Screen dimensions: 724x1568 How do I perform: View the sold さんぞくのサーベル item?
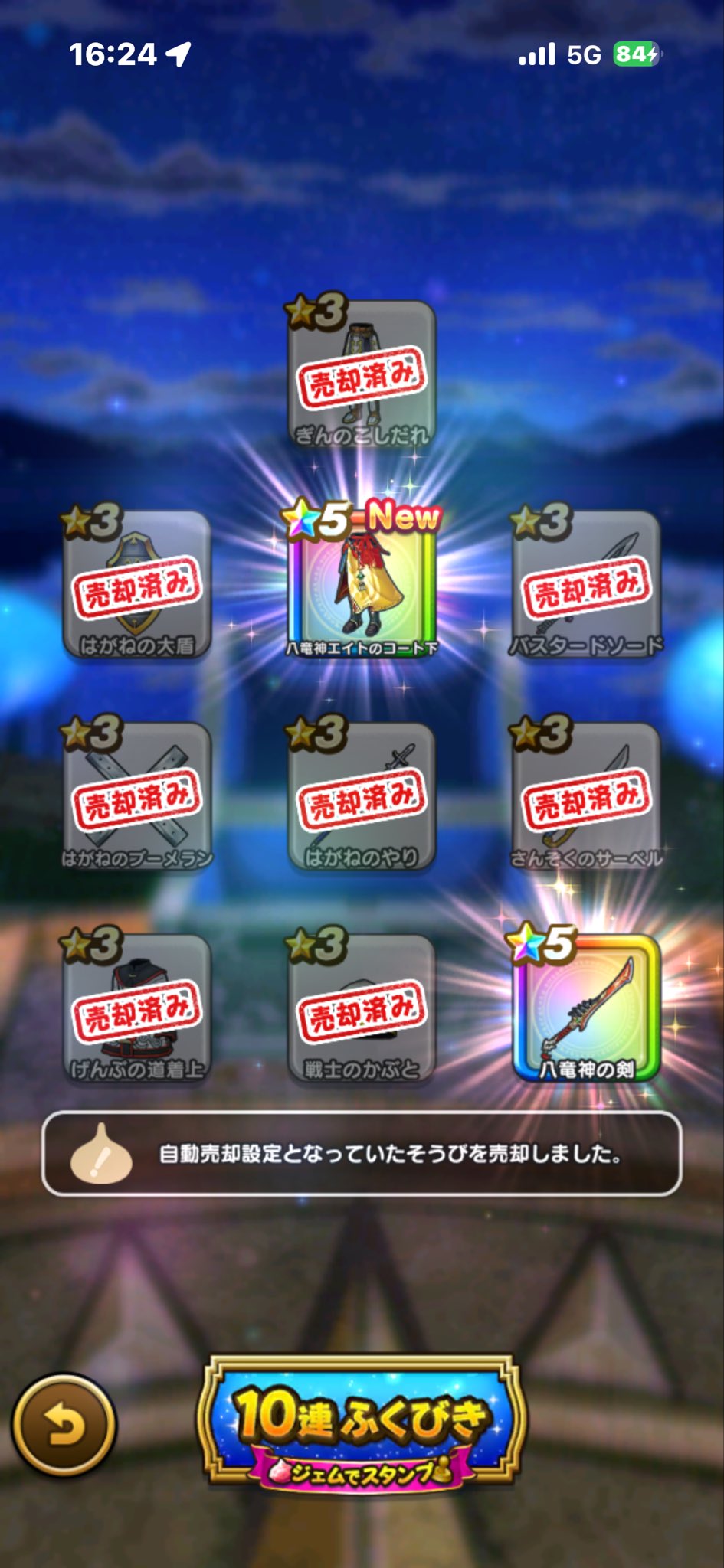[586, 796]
